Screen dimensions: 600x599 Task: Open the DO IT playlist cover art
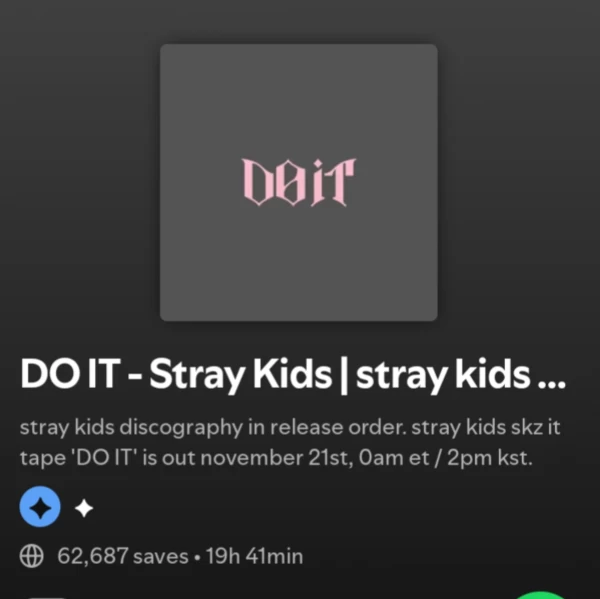(299, 182)
